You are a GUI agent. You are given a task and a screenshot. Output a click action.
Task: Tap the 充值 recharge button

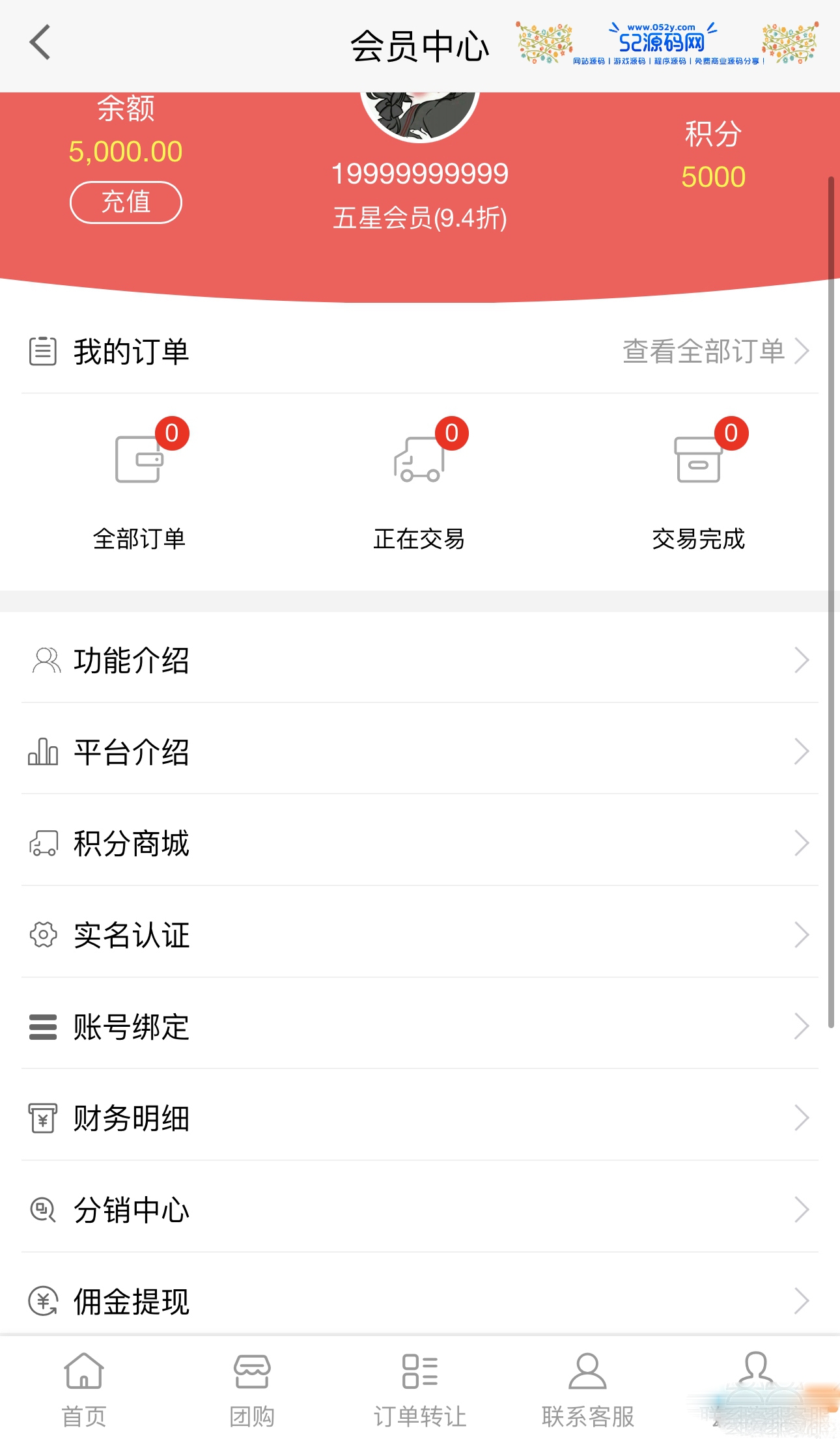126,203
